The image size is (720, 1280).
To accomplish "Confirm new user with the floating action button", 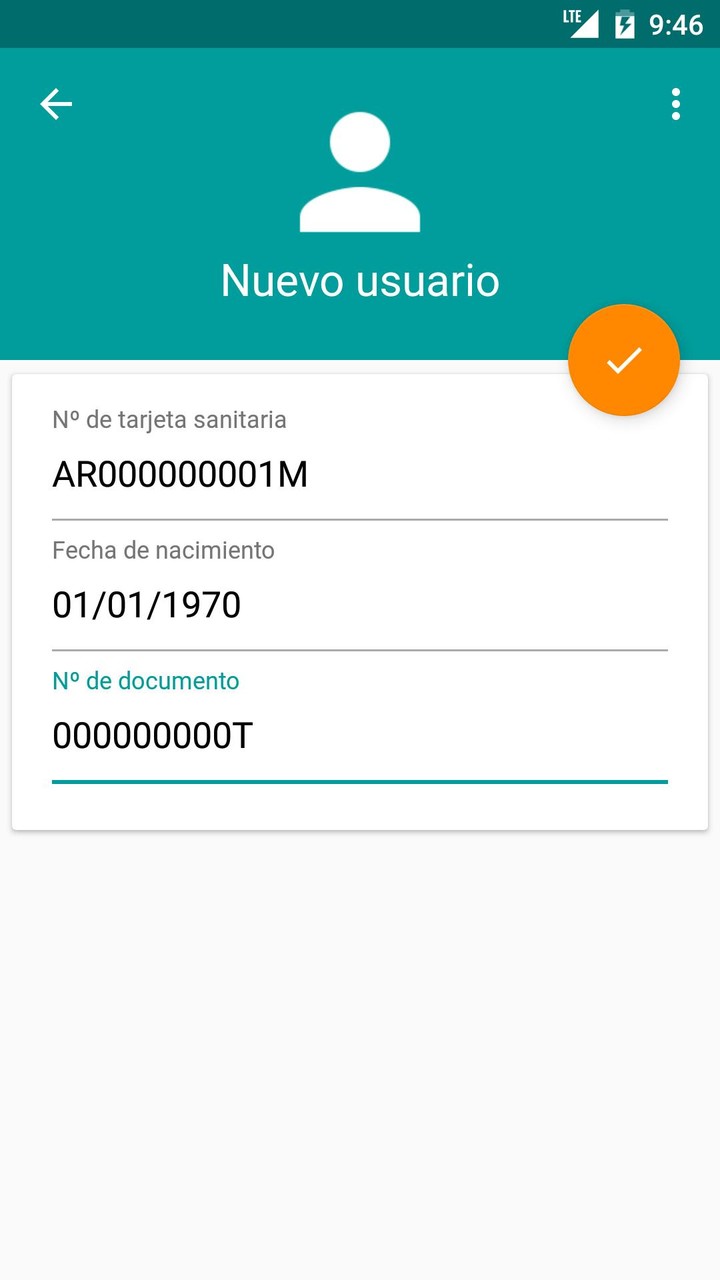I will click(x=623, y=360).
